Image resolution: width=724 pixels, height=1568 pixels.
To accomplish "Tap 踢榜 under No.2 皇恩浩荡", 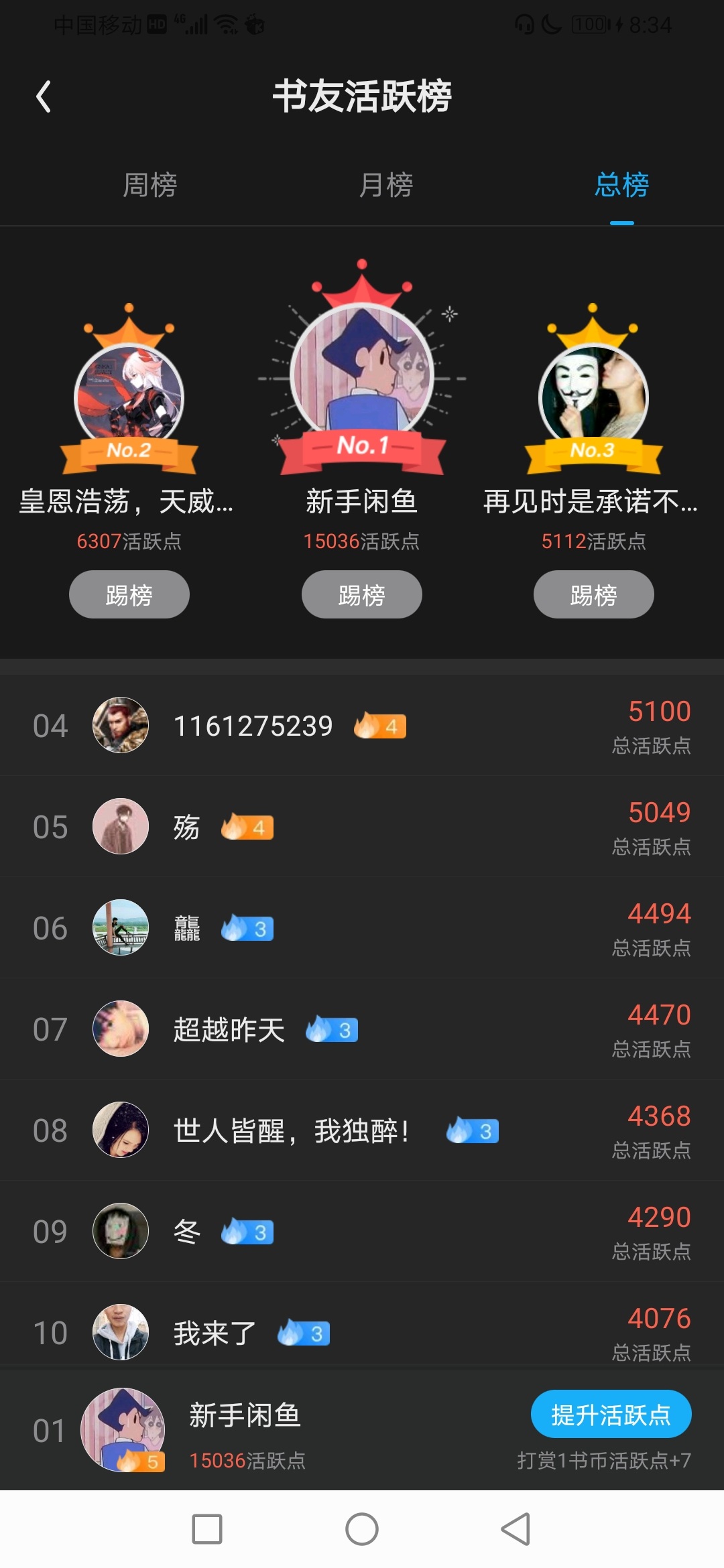I will pyautogui.click(x=129, y=594).
